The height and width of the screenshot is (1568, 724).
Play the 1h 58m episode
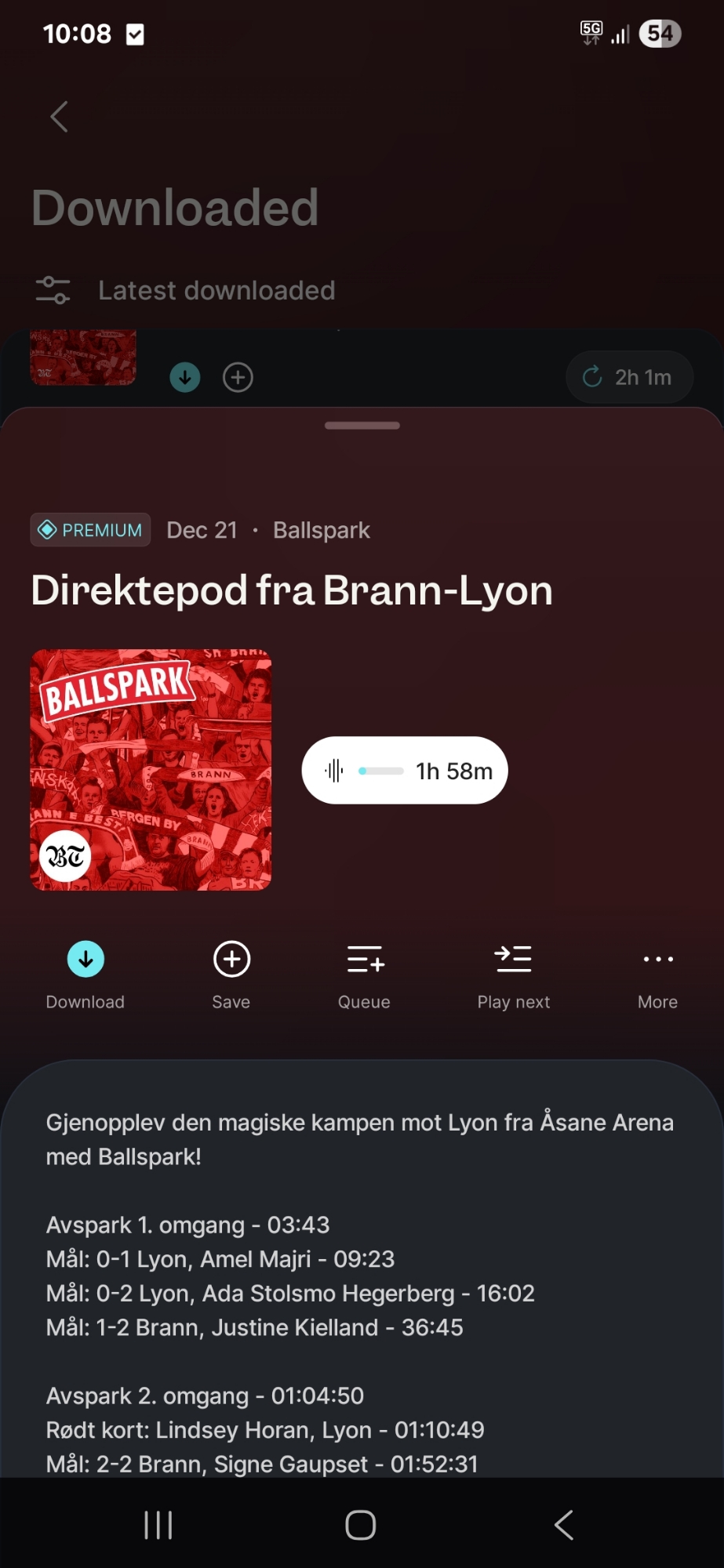click(404, 771)
